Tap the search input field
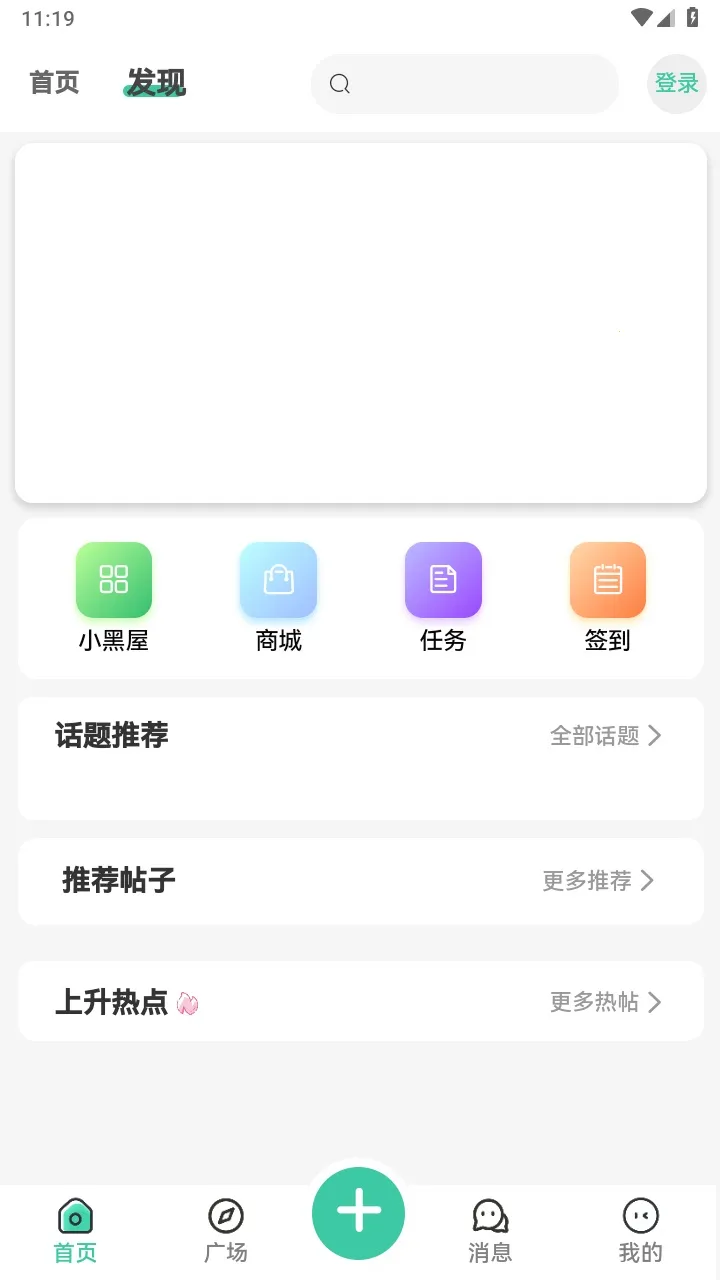720x1280 pixels. coord(463,84)
